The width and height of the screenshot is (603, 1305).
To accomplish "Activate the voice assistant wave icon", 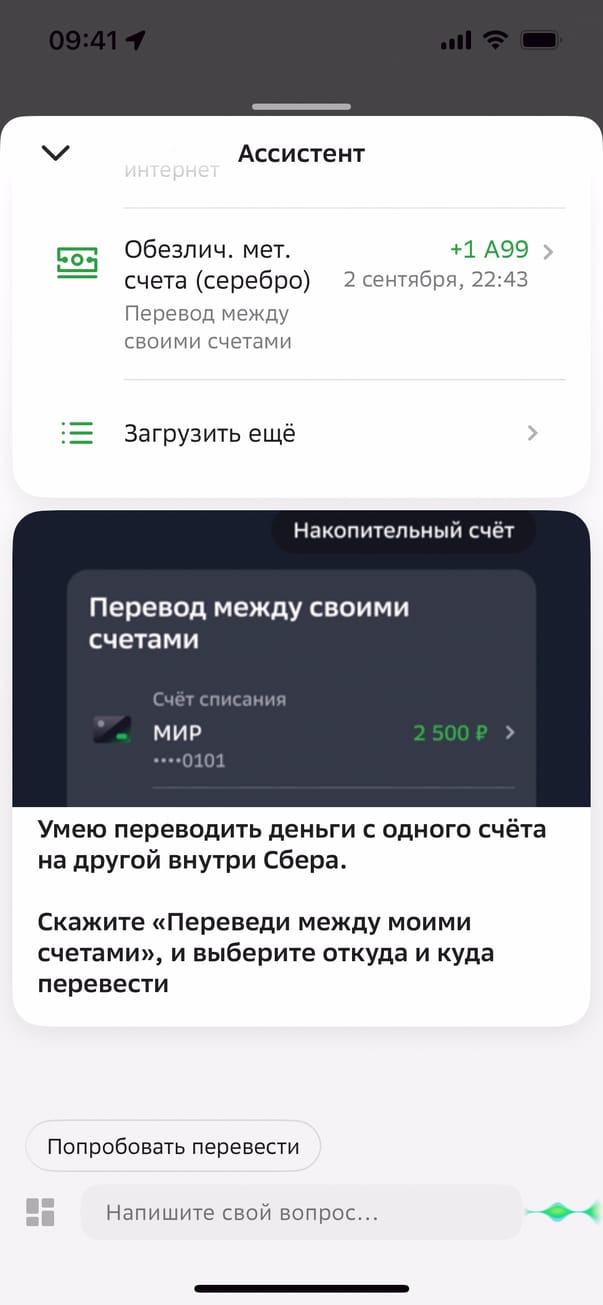I will point(563,1212).
